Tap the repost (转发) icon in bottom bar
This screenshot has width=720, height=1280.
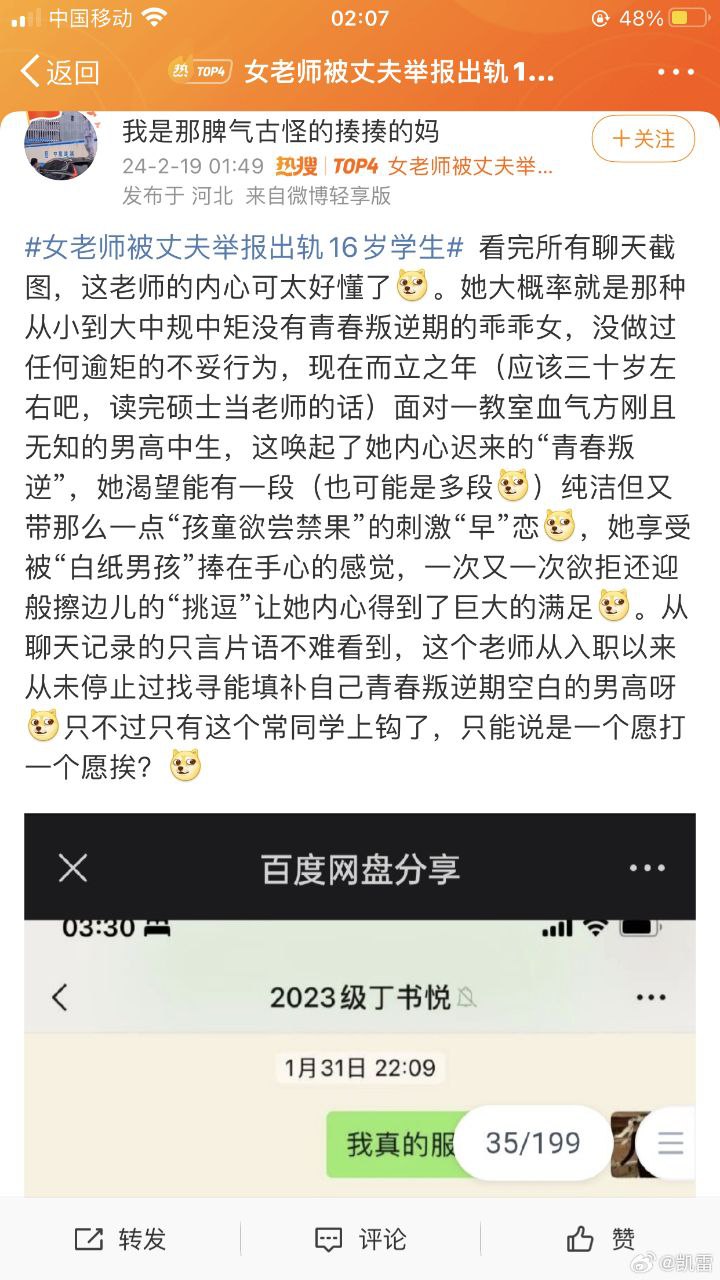click(87, 1239)
